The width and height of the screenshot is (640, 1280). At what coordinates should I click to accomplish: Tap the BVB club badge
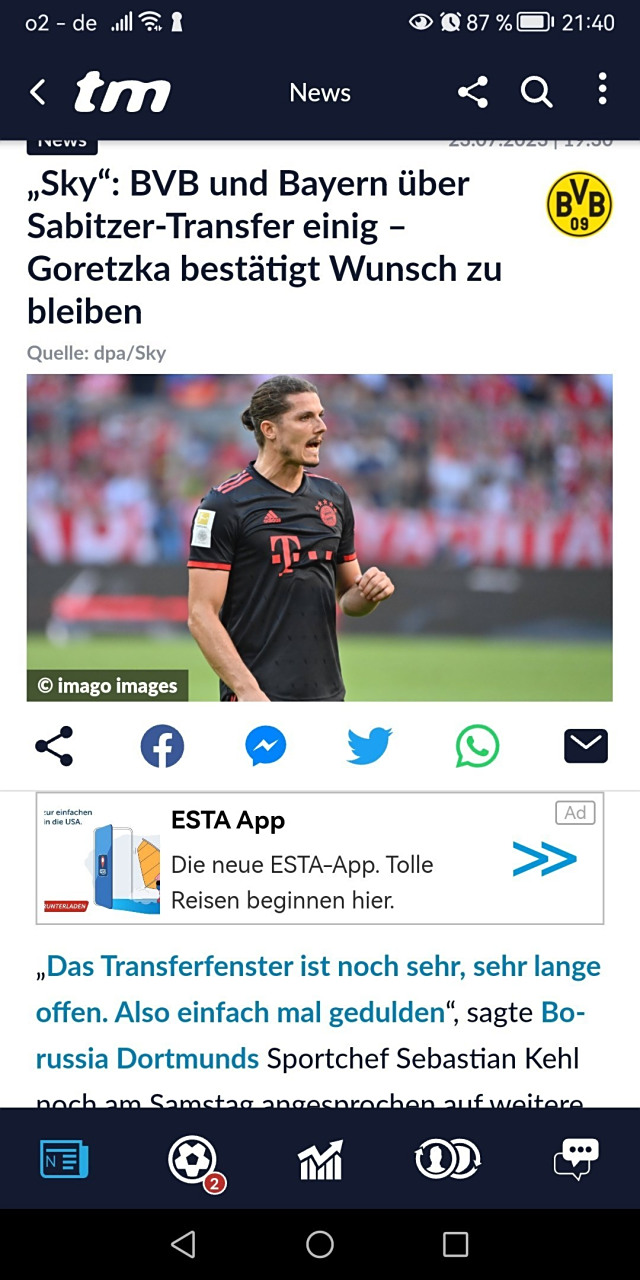(579, 205)
